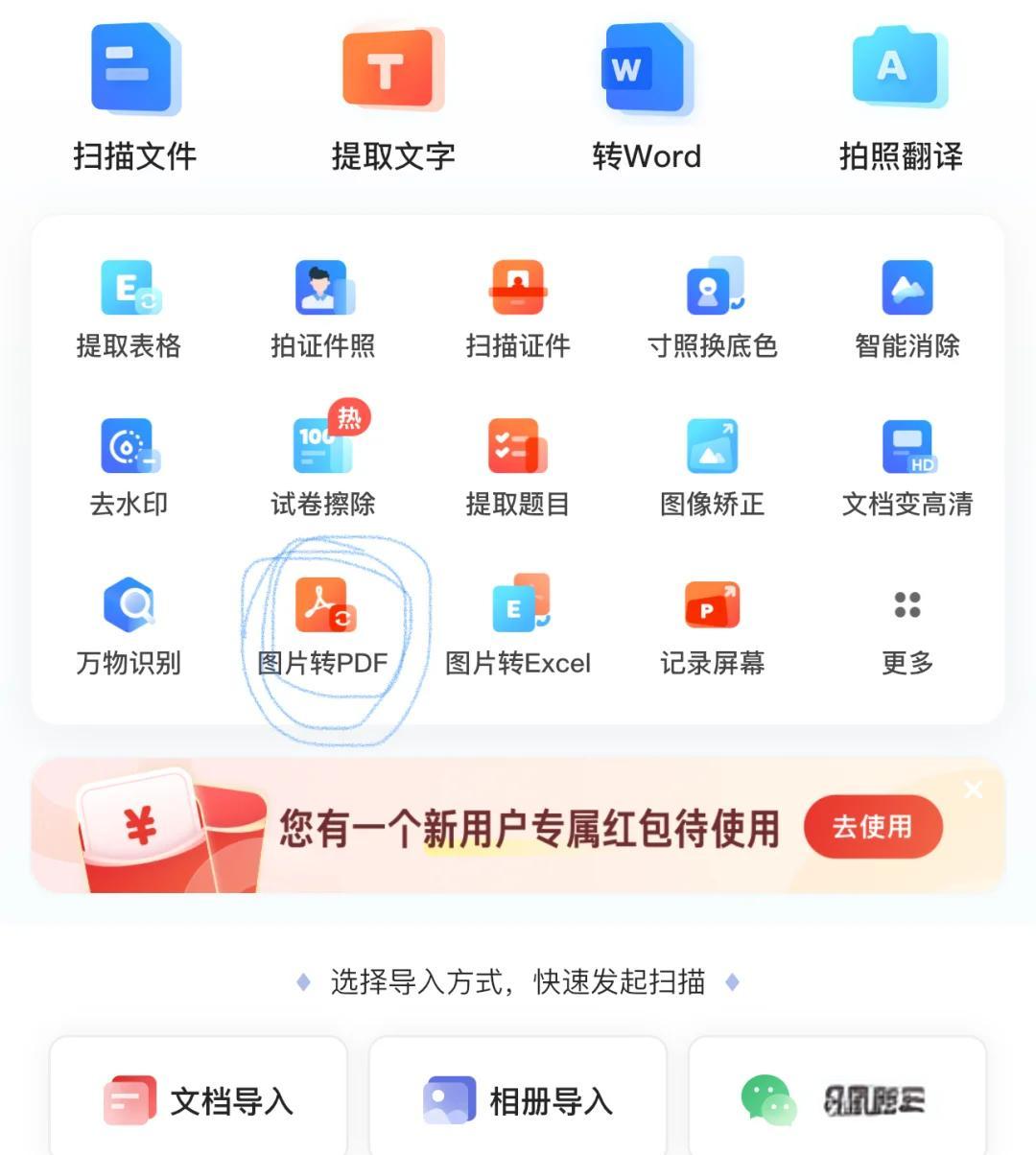The height and width of the screenshot is (1155, 1036).
Task: Choose 相册导入 album import
Action: [518, 1099]
